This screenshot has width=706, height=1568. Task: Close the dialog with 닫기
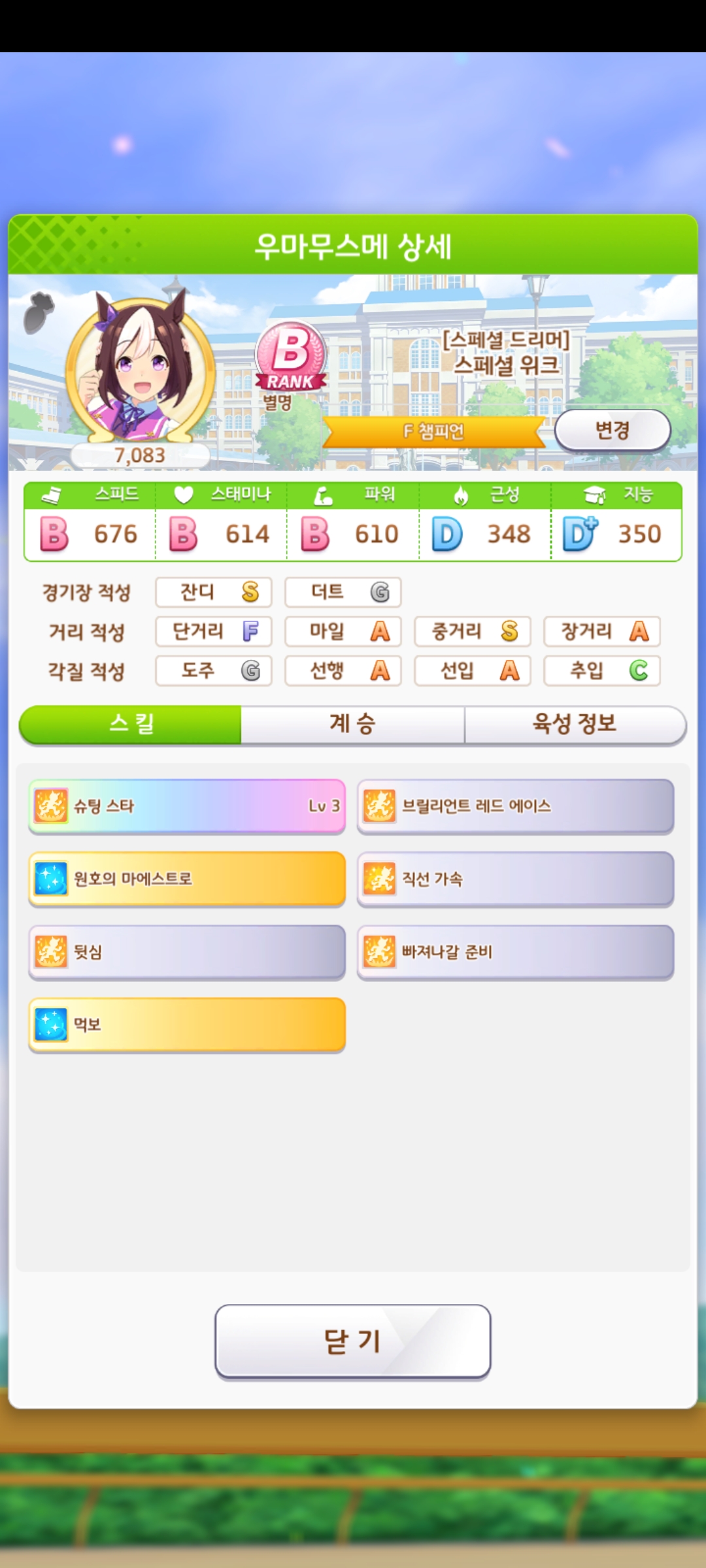tap(352, 1341)
